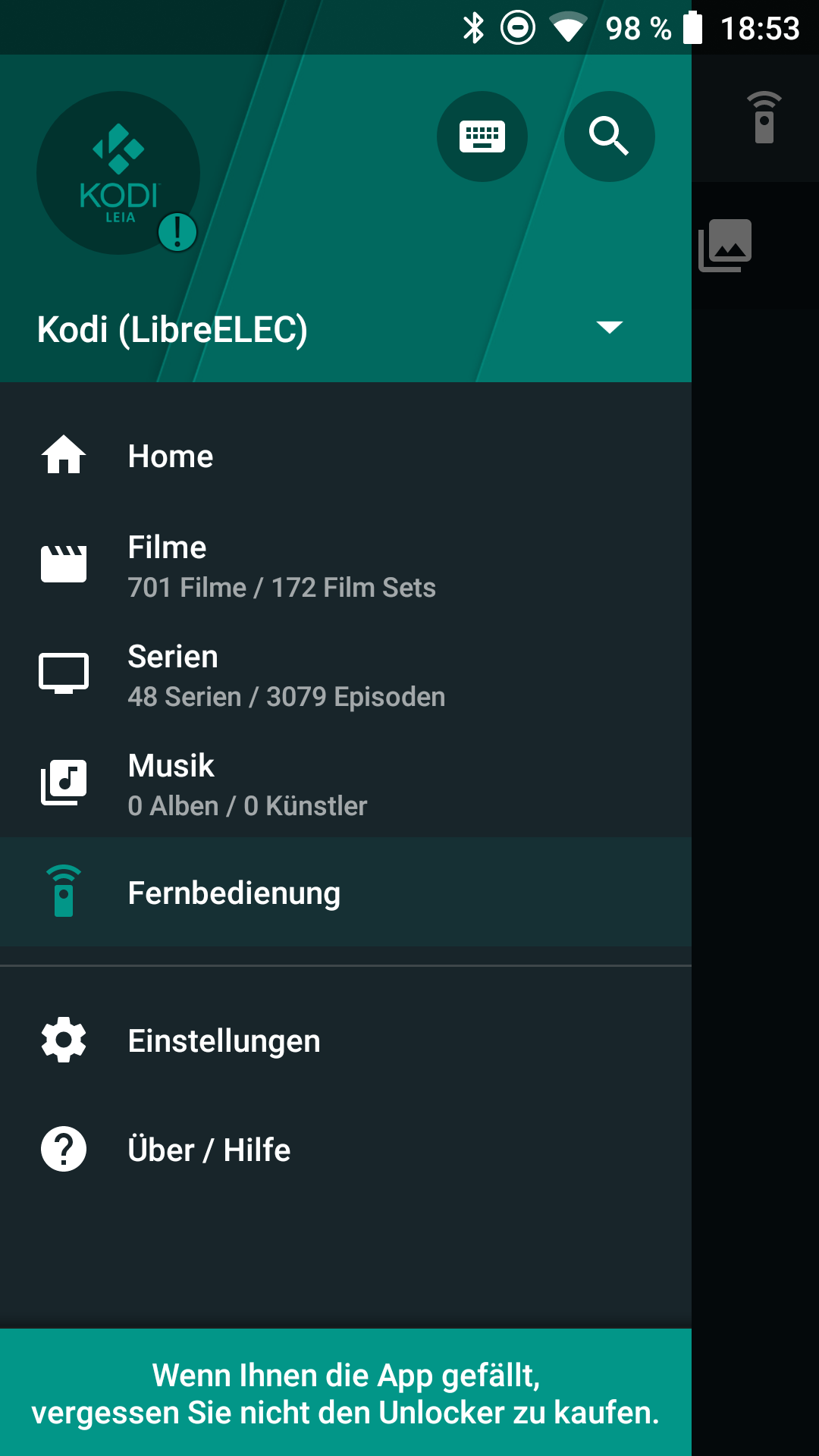819x1456 pixels.
Task: Go to Home in the drawer
Action: point(346,456)
